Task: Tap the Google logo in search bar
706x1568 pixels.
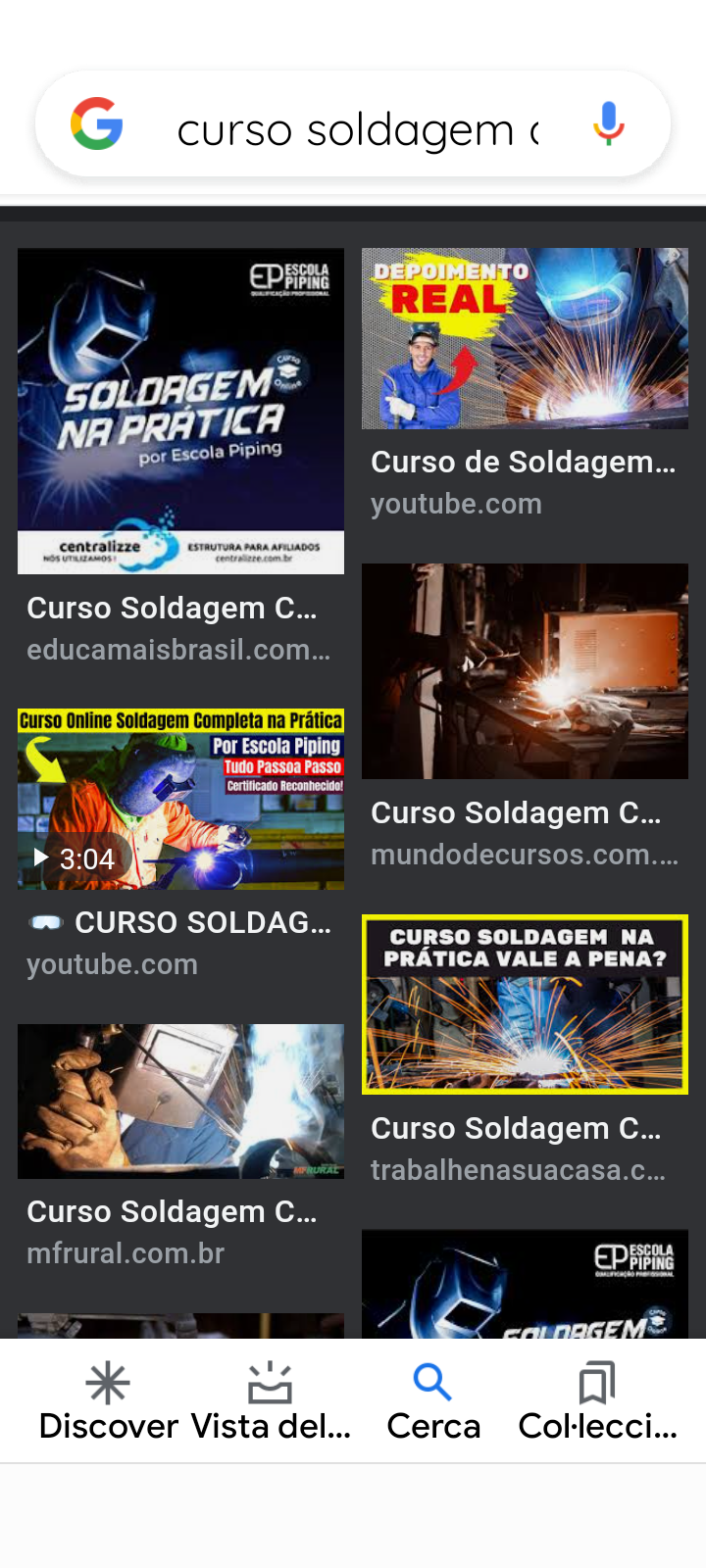Action: (x=97, y=124)
